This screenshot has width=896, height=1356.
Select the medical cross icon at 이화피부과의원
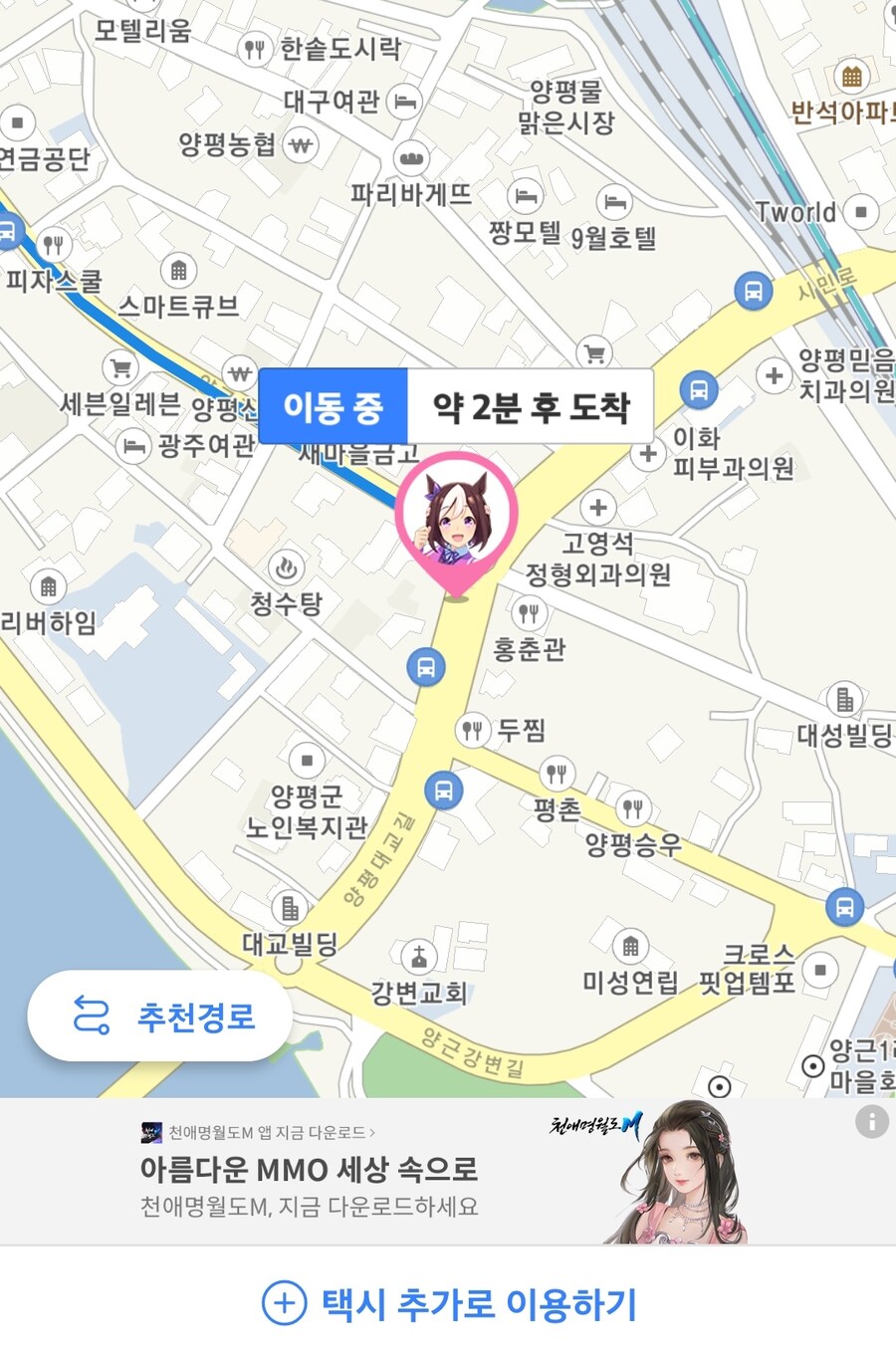(651, 455)
